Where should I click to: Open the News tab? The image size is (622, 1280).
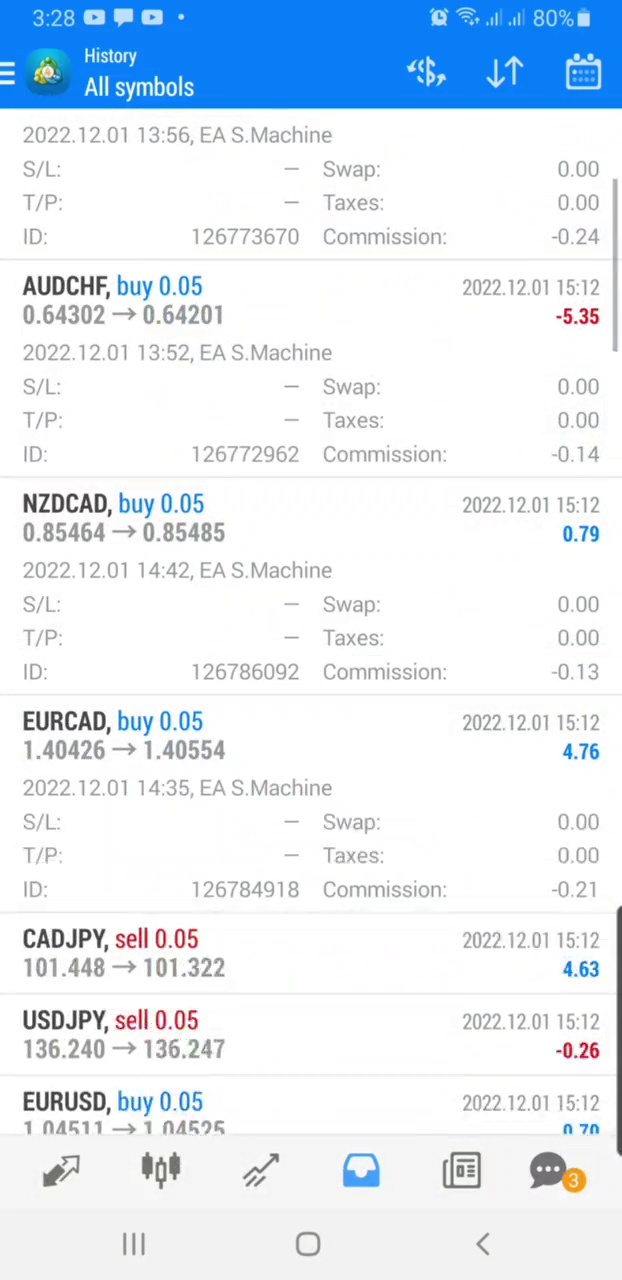click(461, 1170)
